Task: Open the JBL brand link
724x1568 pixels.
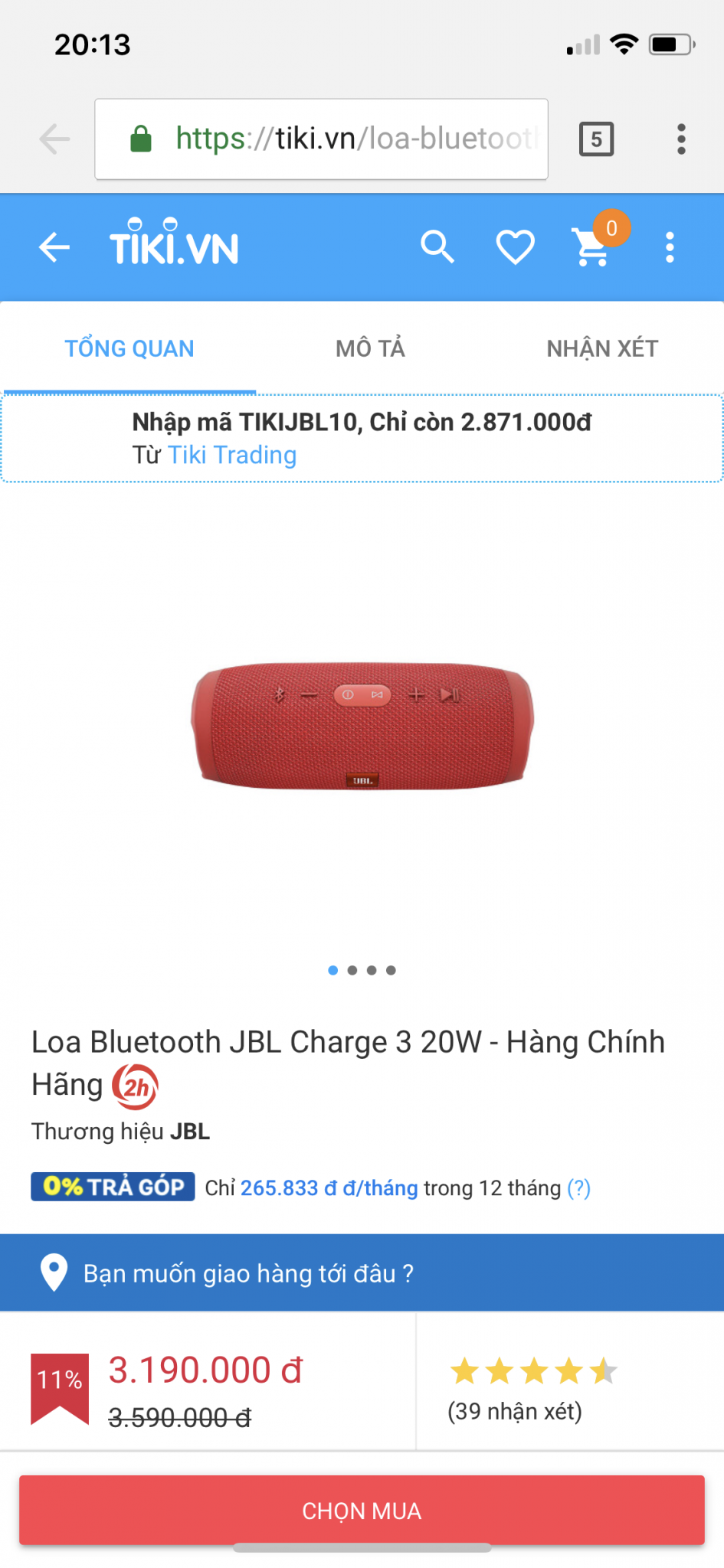Action: pos(190,1131)
